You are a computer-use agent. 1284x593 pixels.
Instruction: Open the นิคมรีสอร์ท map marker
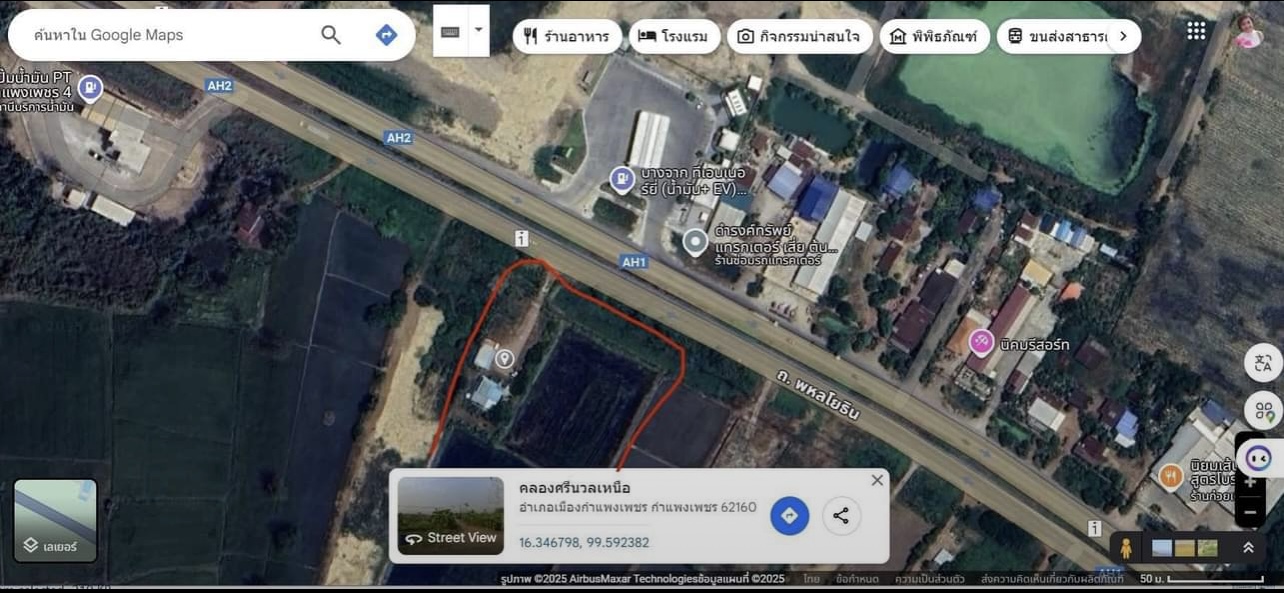(980, 343)
